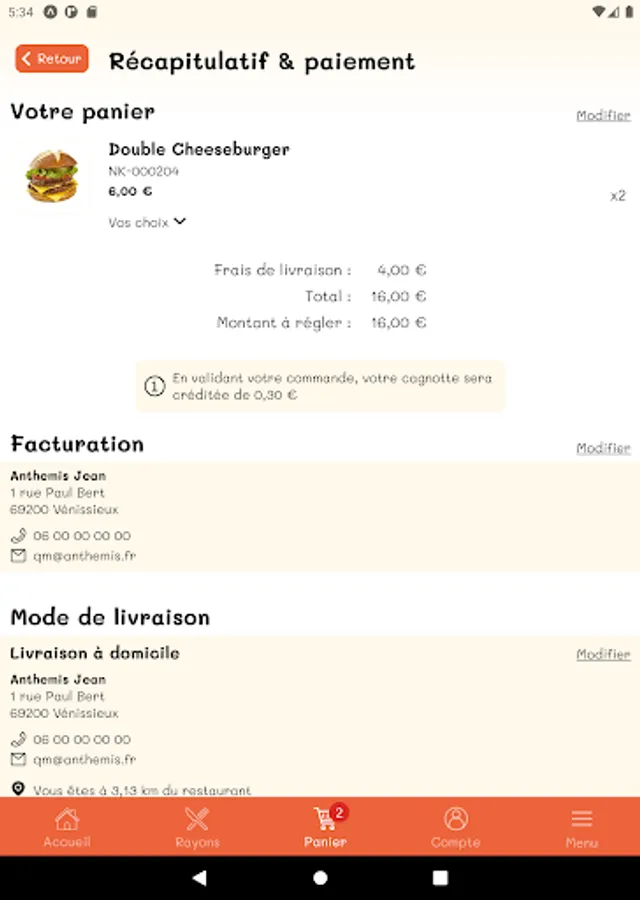
Task: Tap the system back button
Action: [x=199, y=878]
